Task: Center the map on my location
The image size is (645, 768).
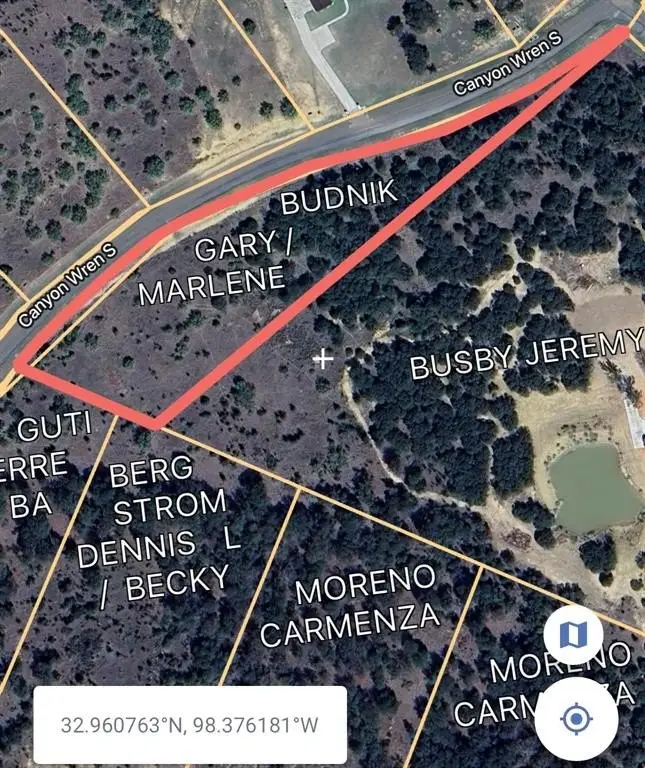Action: tap(575, 719)
